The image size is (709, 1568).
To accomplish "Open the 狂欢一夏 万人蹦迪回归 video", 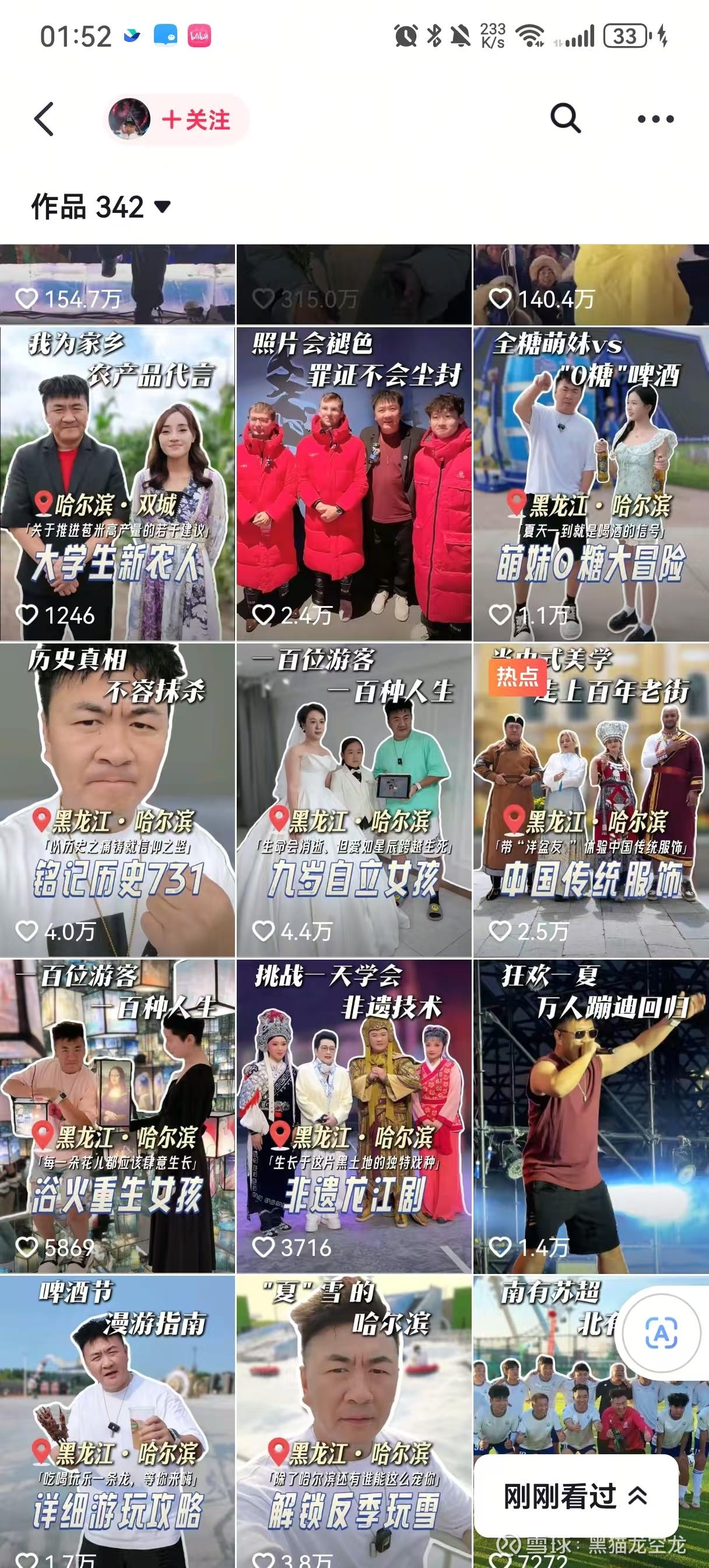I will click(x=591, y=1116).
